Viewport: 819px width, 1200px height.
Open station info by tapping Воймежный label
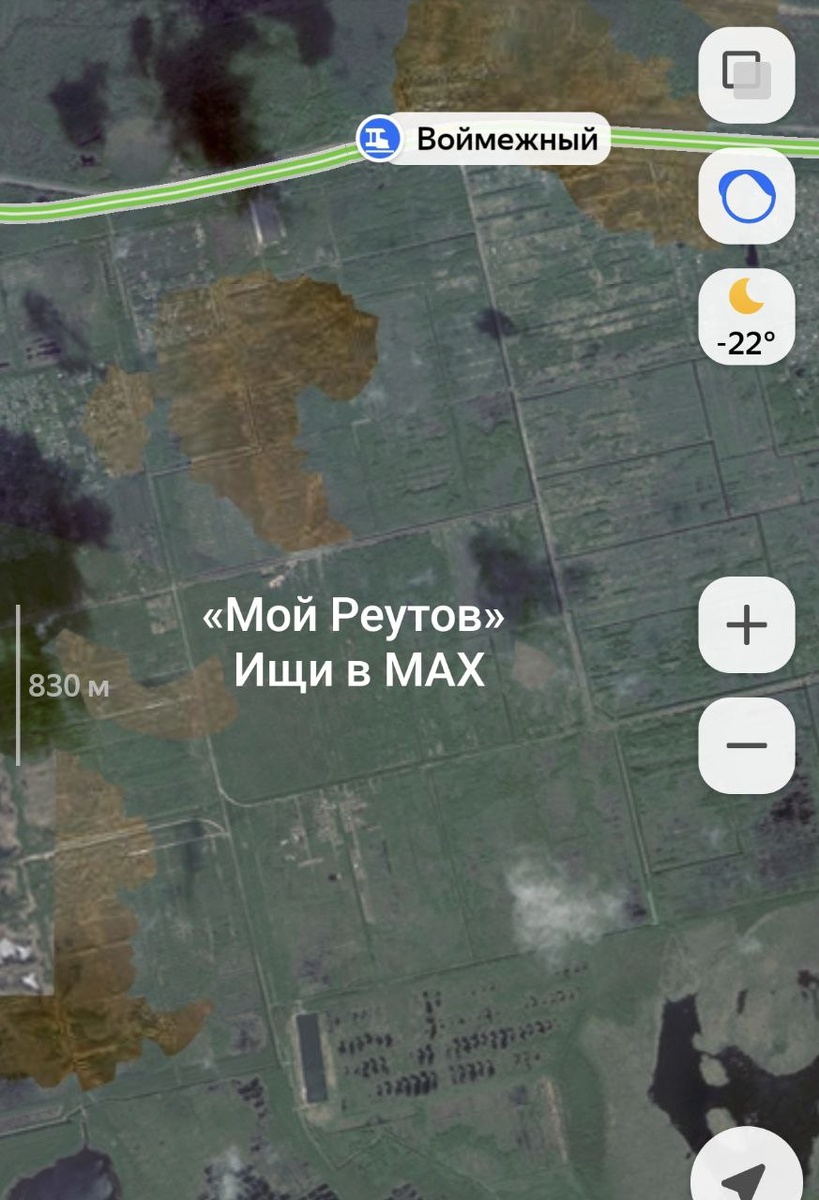pos(505,140)
